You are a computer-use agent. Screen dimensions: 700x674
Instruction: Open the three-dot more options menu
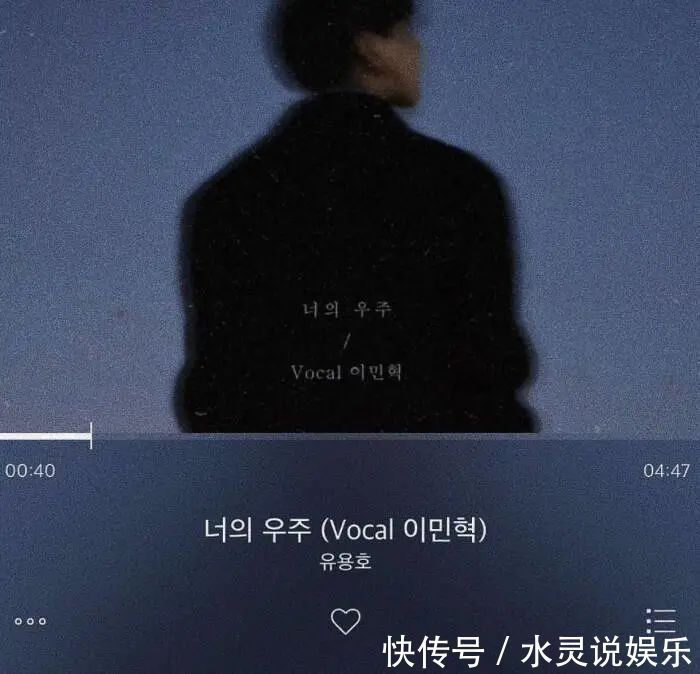(30, 621)
